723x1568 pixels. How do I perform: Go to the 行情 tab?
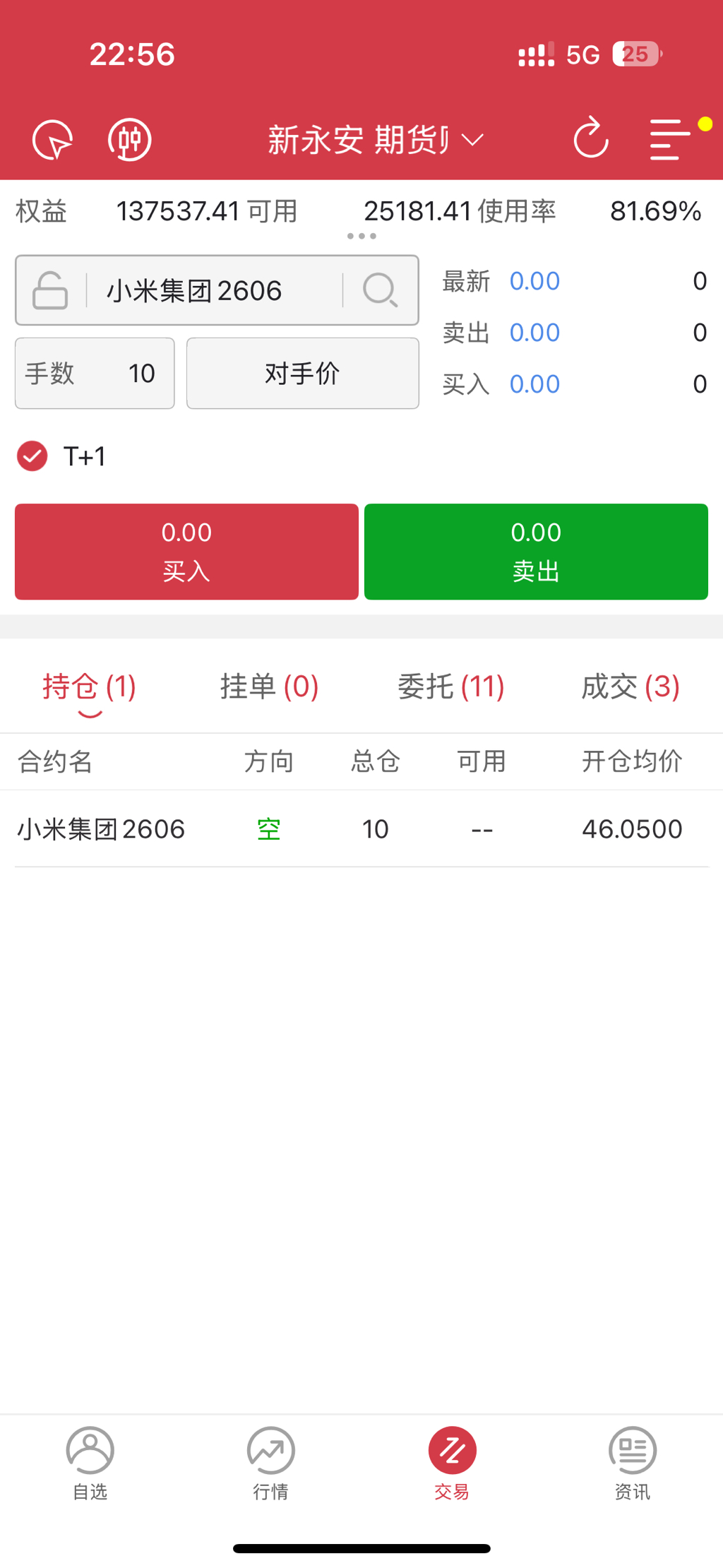coord(271,1462)
